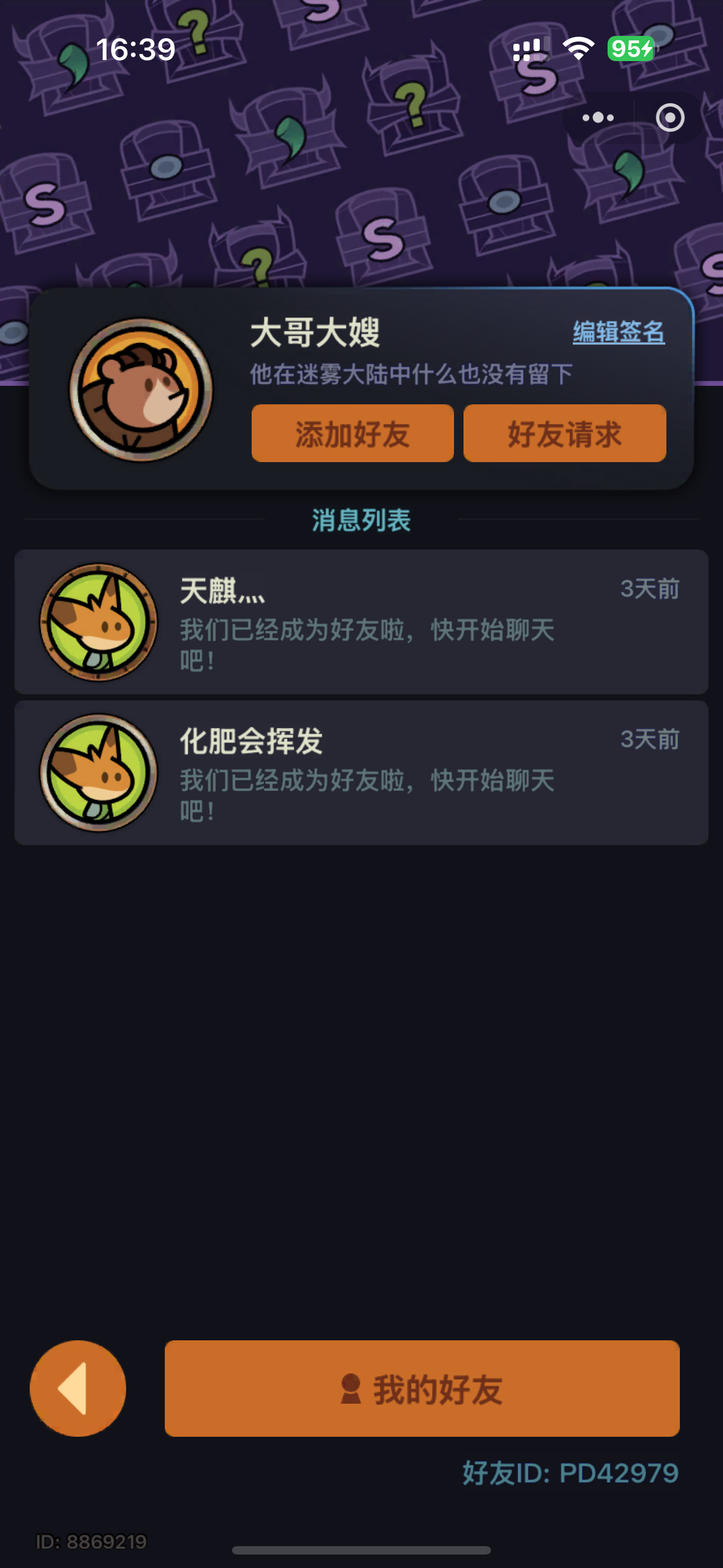Open 好友请求 friend requests
Image resolution: width=723 pixels, height=1568 pixels.
[x=564, y=433]
